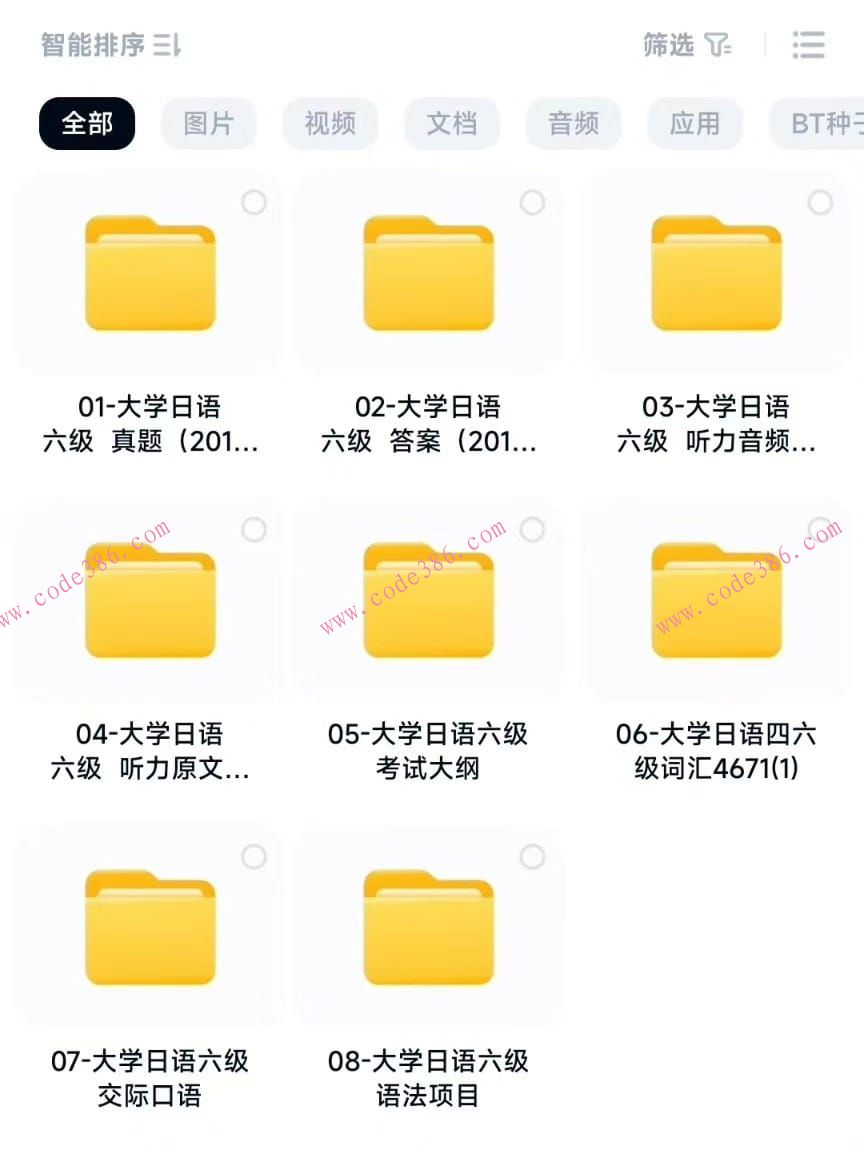Image resolution: width=864 pixels, height=1152 pixels.
Task: Open the sort order icon beside 智能排序
Action: coord(163,44)
